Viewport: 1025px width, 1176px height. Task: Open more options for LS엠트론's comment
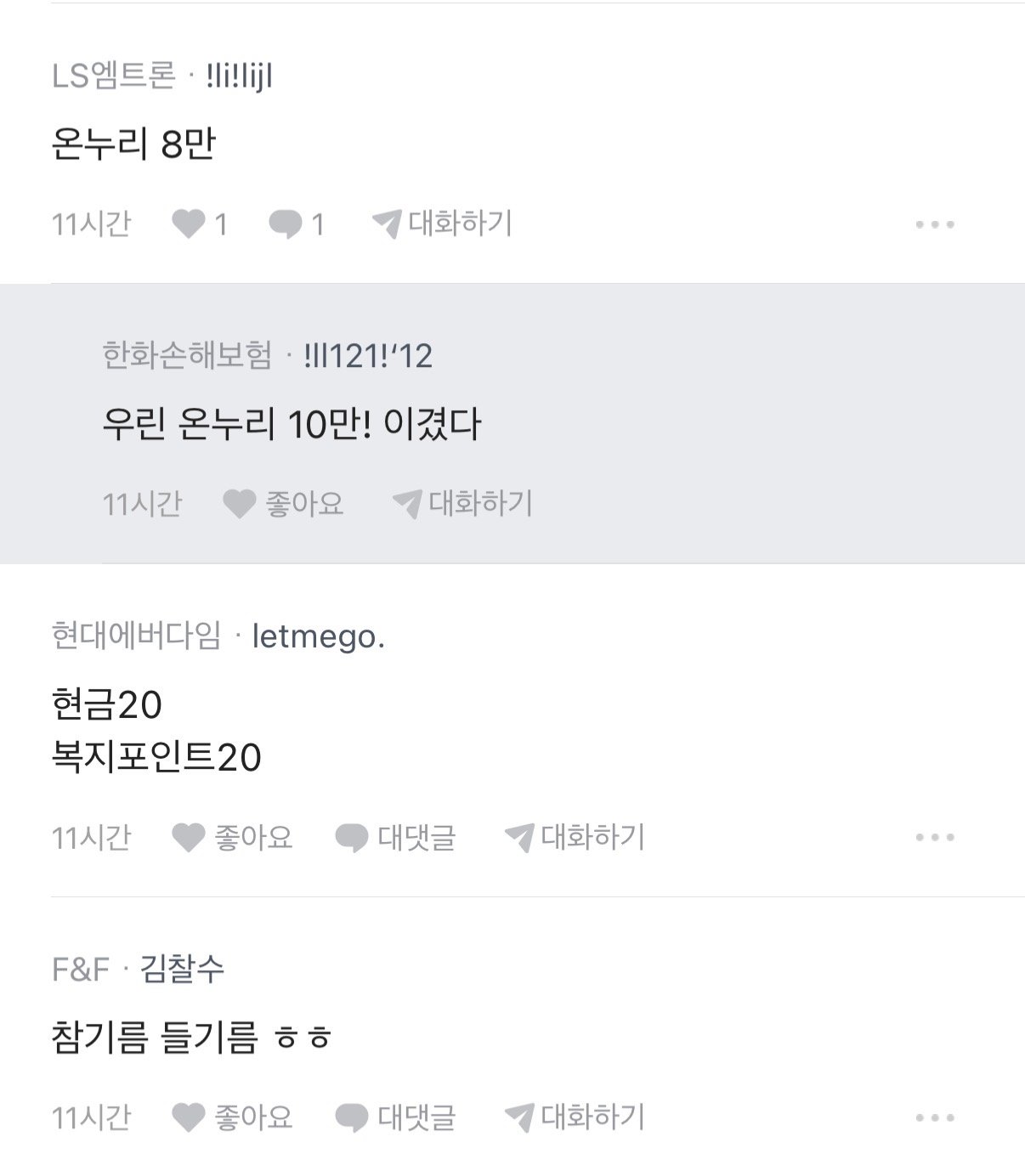click(935, 225)
